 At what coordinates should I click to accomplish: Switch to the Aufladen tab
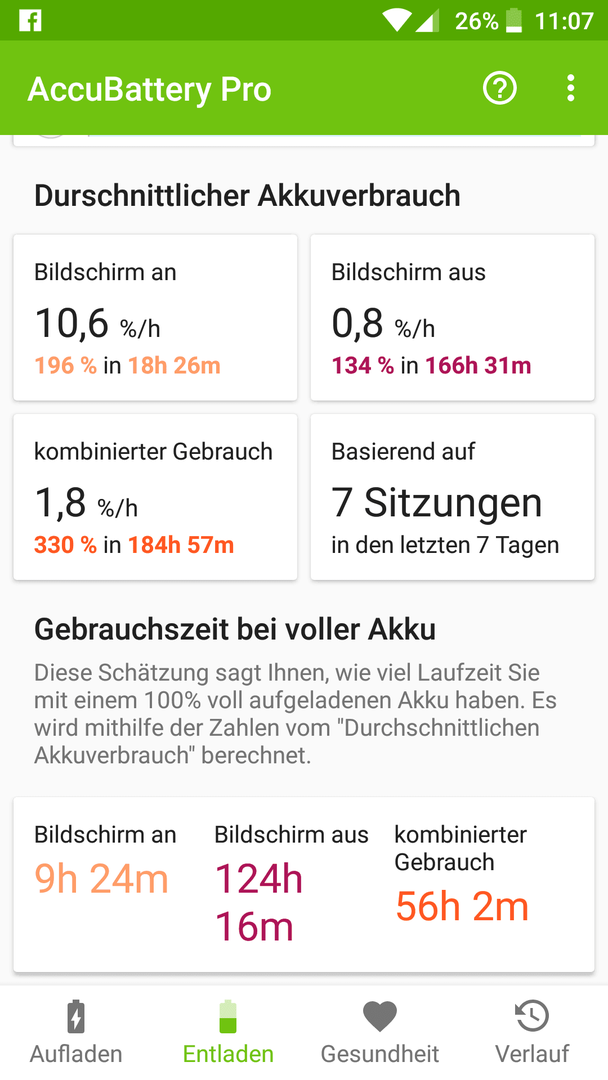(x=76, y=1032)
